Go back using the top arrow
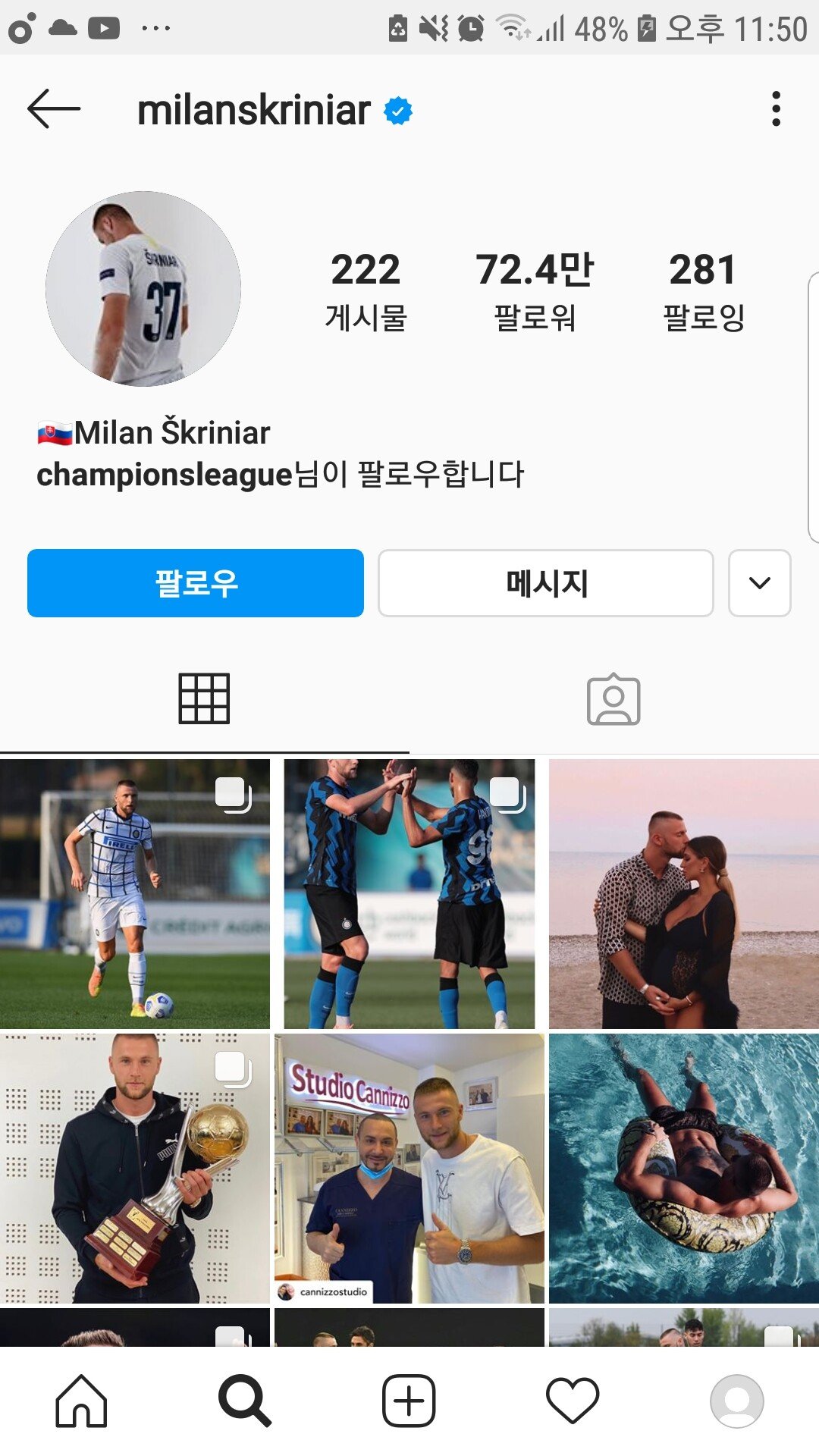 (x=53, y=109)
